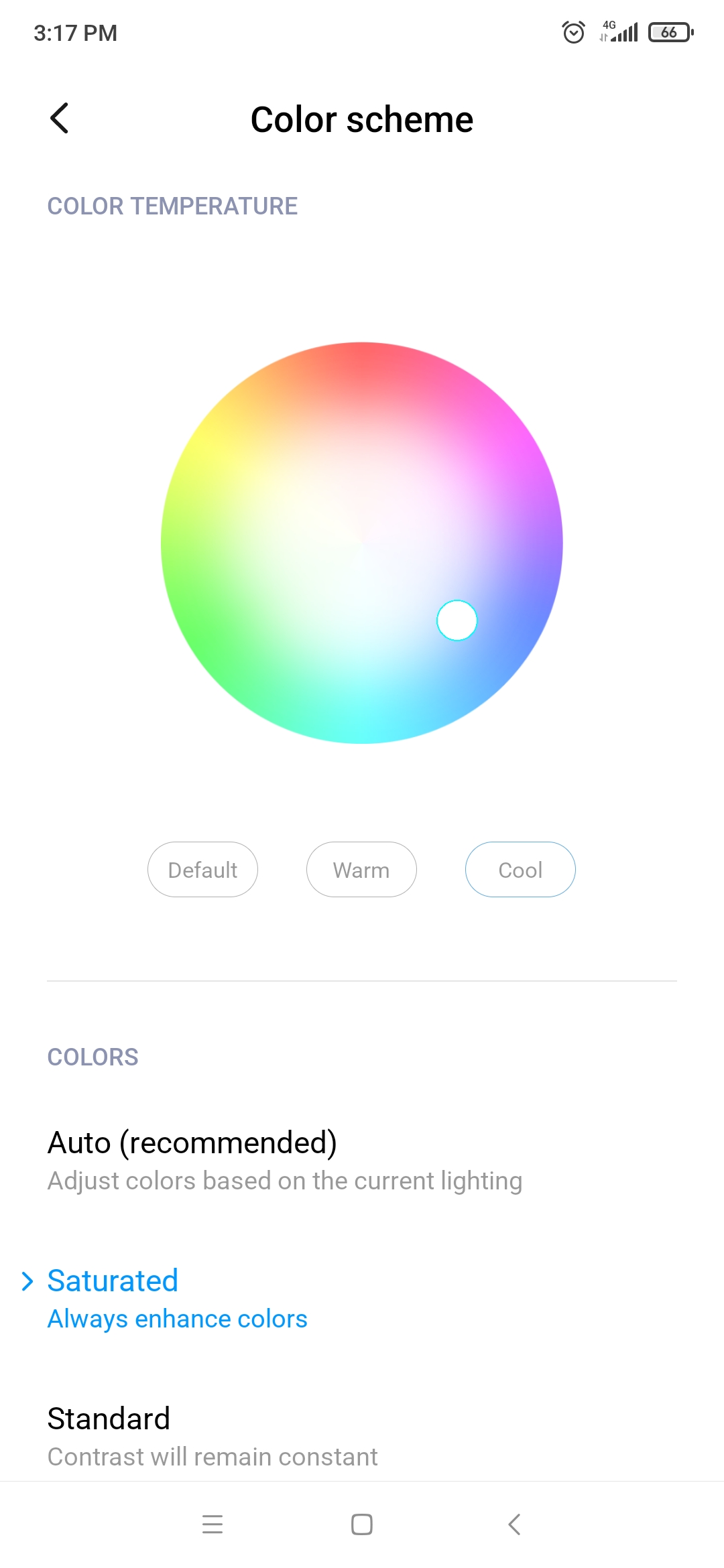724x1568 pixels.
Task: Tap the color wheel temperature picker
Action: (362, 543)
